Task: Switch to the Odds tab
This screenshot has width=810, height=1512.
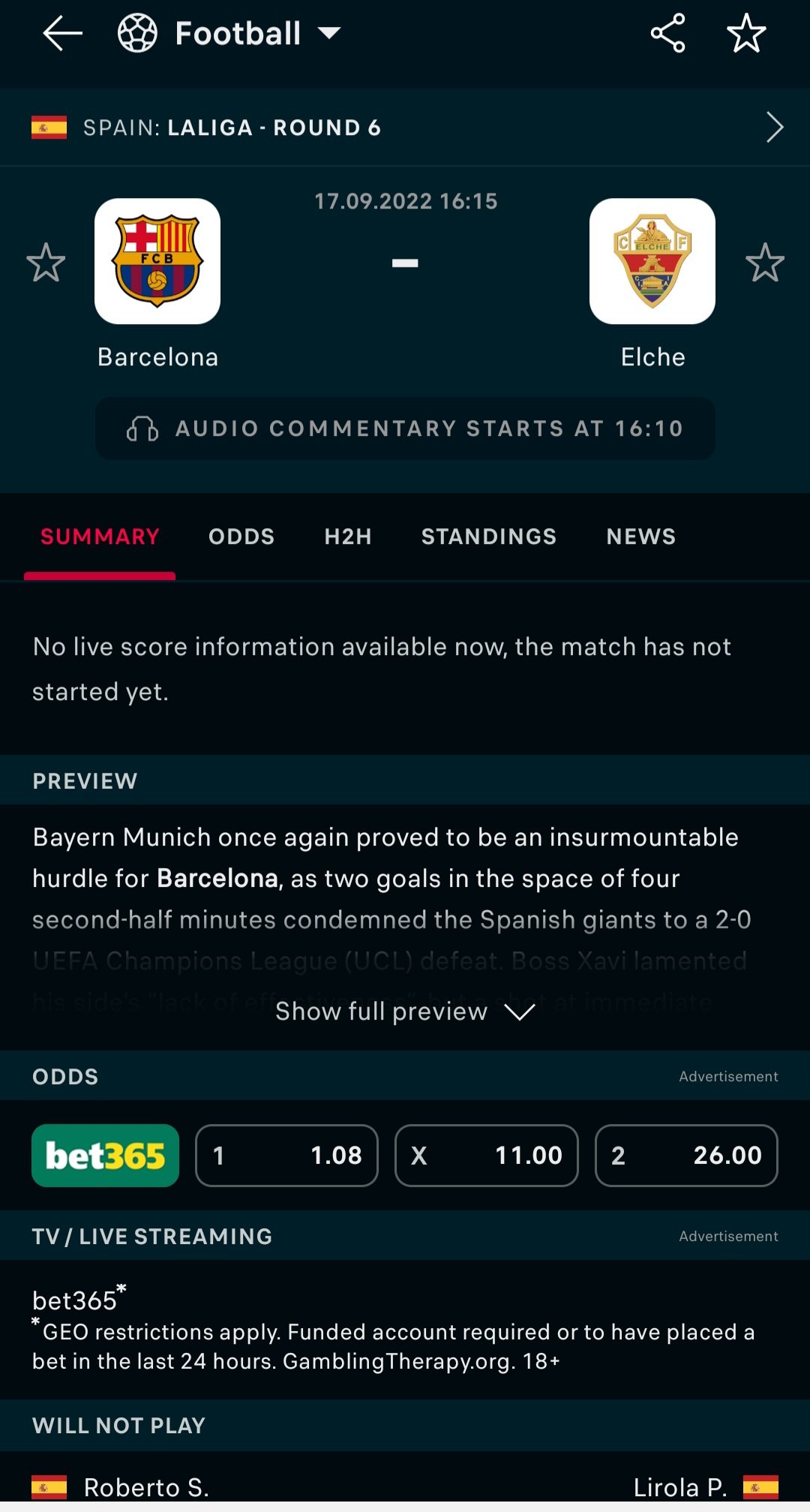Action: coord(241,537)
